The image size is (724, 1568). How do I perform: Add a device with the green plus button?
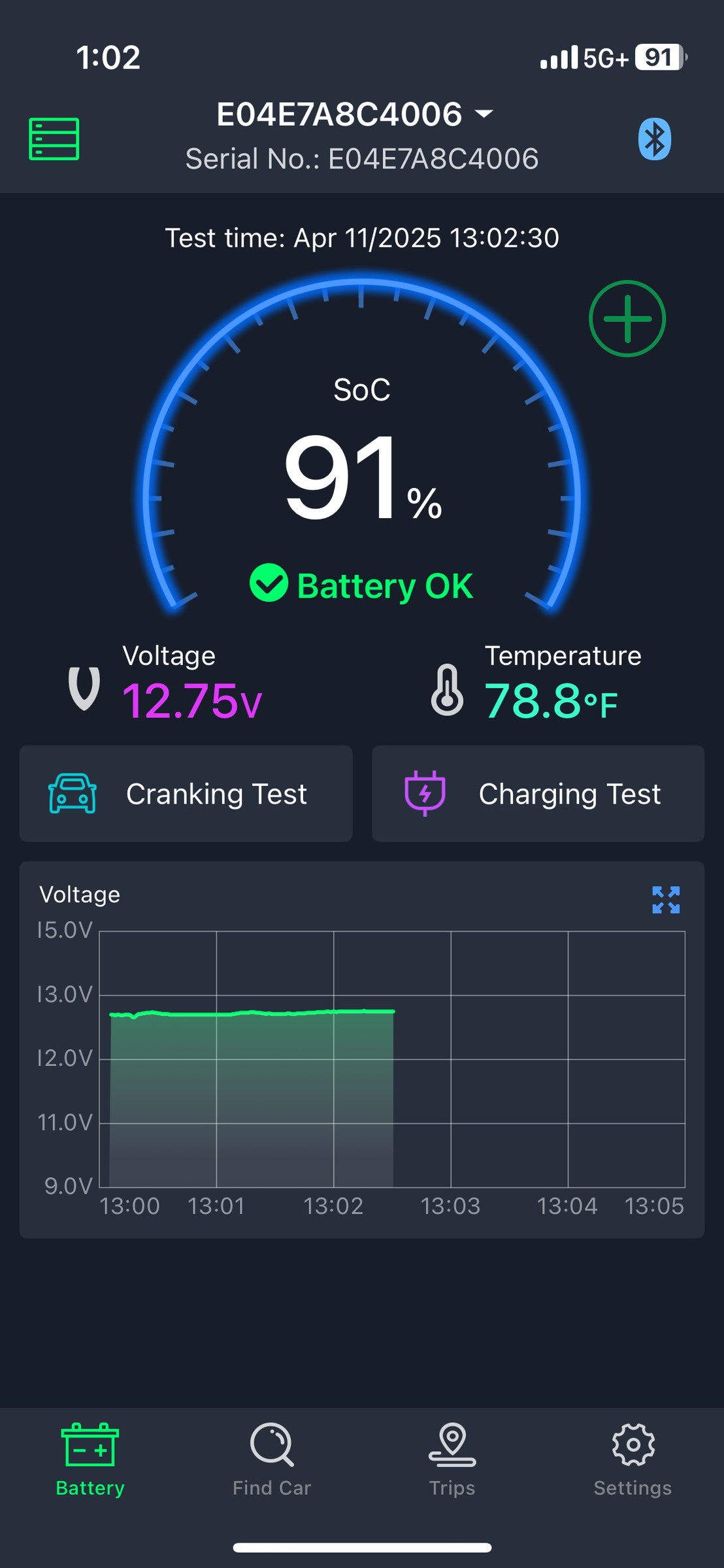point(627,319)
